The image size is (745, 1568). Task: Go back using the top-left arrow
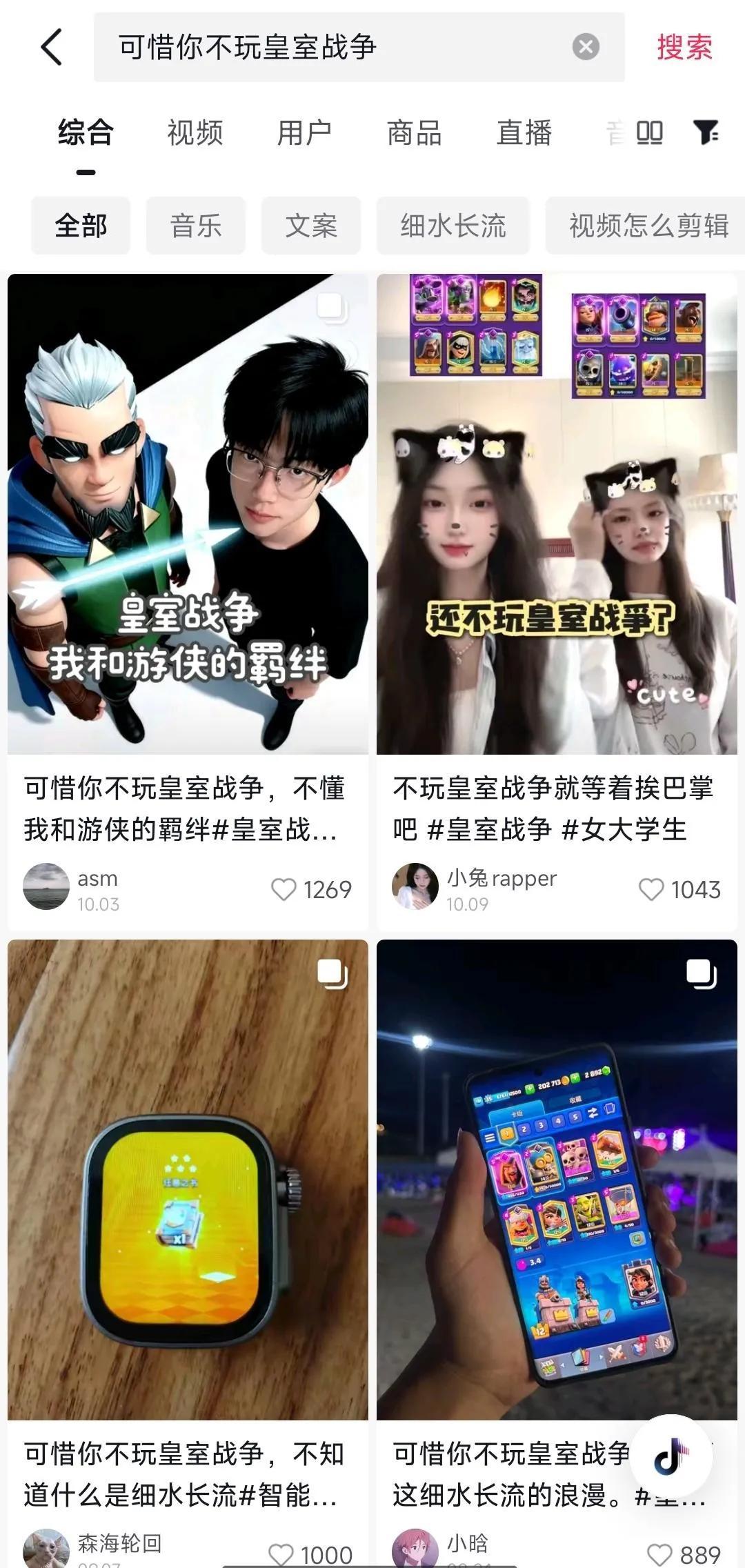[x=52, y=47]
